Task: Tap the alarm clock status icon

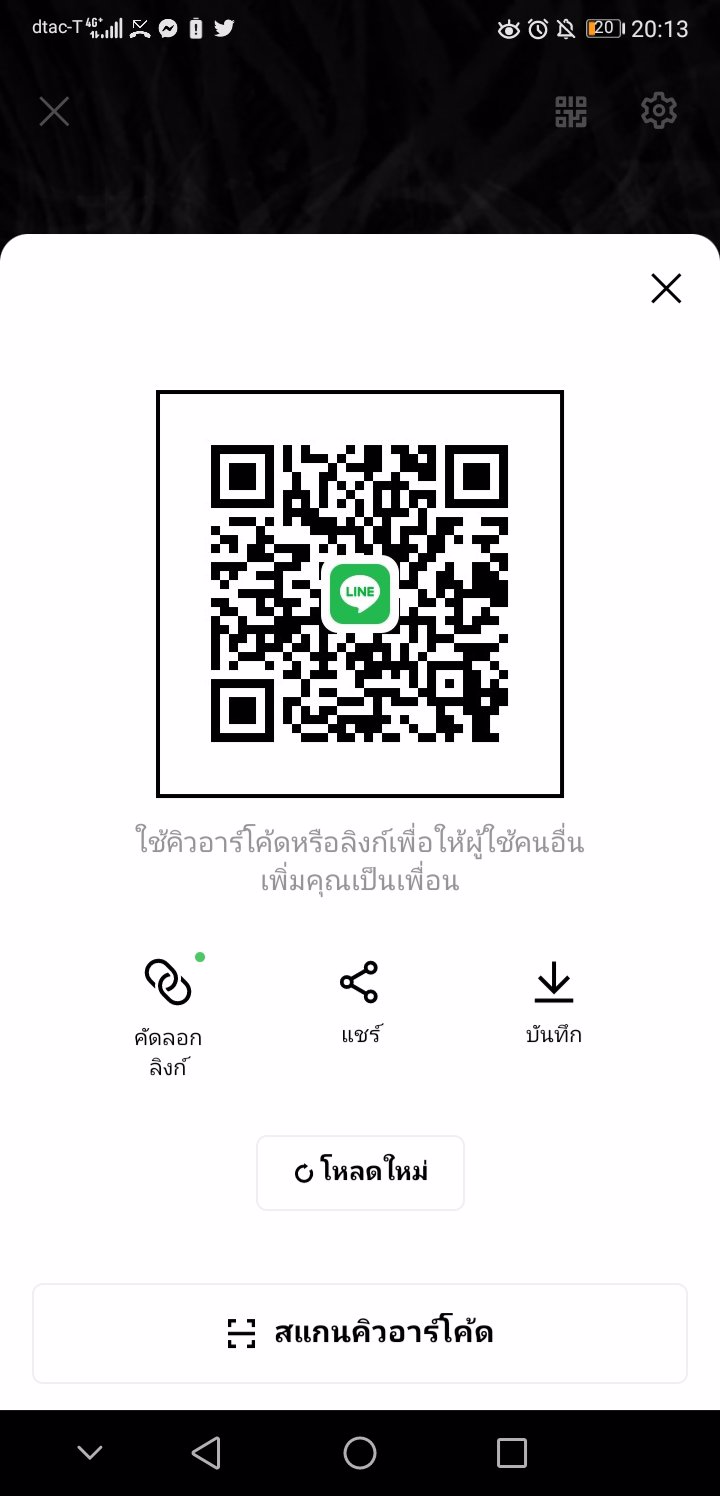Action: click(538, 28)
